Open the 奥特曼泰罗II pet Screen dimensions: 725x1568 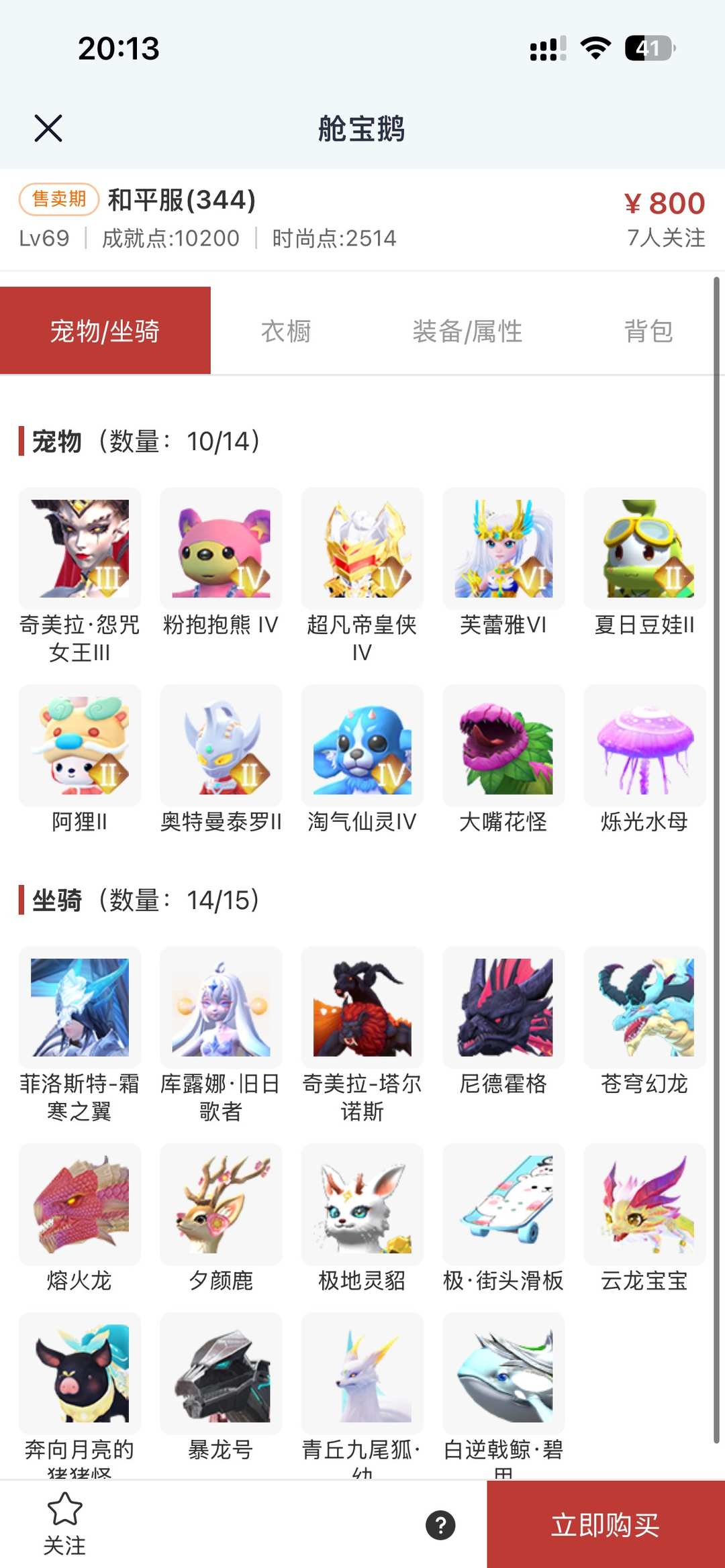[221, 746]
